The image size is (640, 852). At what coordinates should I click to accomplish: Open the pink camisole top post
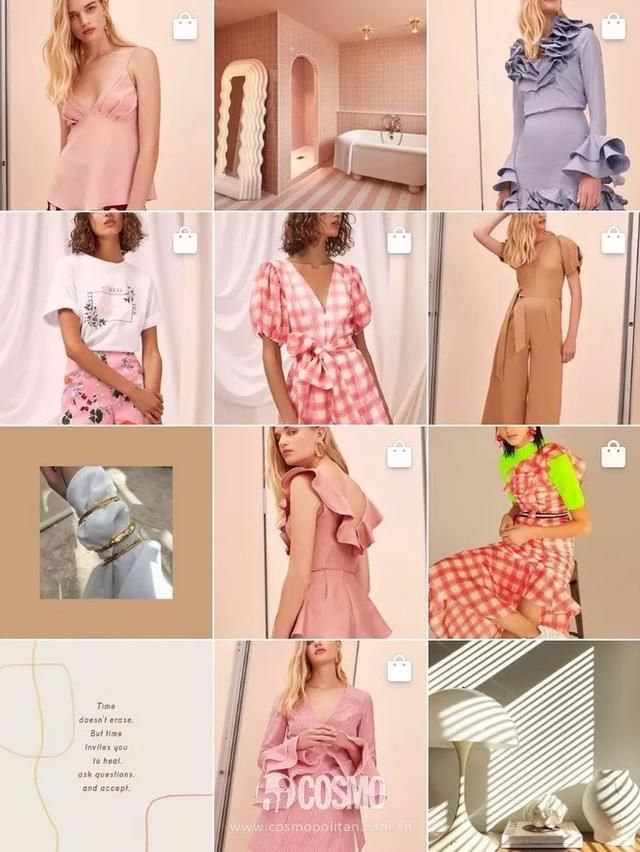pos(106,105)
